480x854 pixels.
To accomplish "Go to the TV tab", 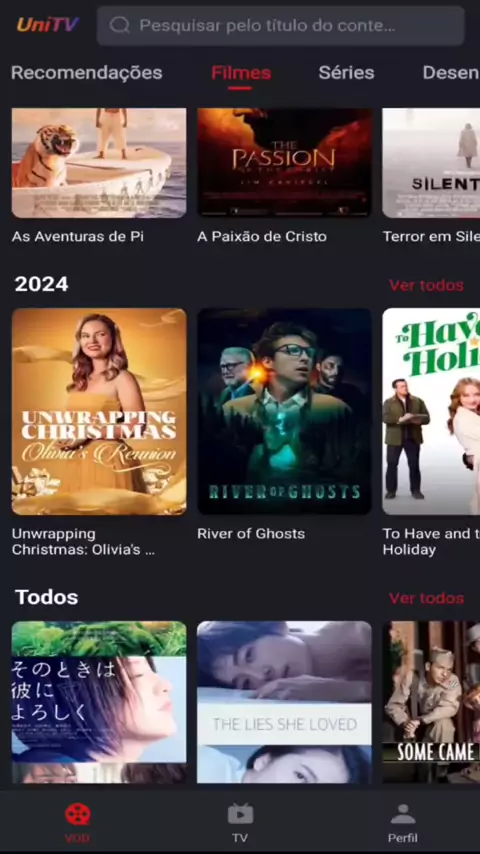I will point(240,822).
